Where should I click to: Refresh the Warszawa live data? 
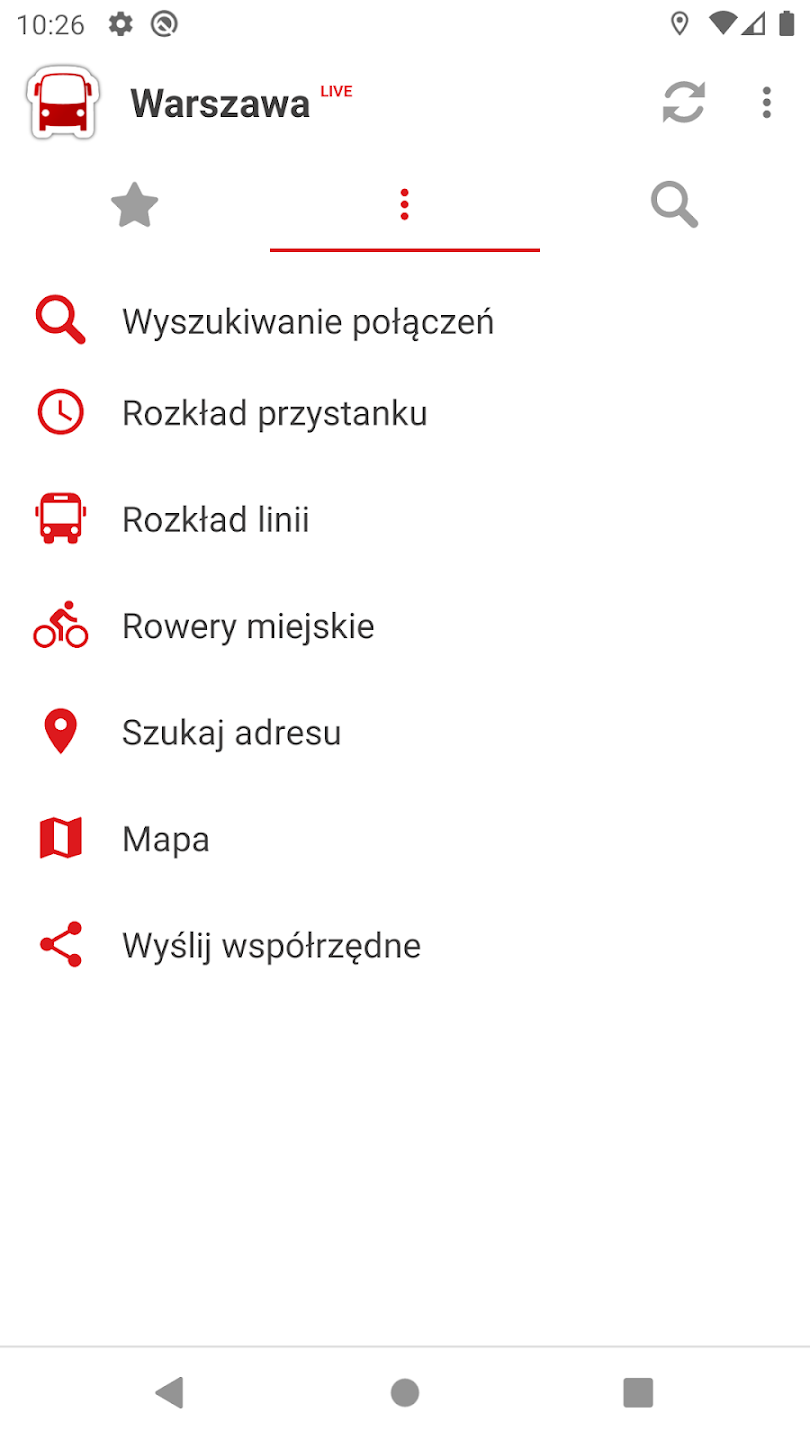(684, 102)
